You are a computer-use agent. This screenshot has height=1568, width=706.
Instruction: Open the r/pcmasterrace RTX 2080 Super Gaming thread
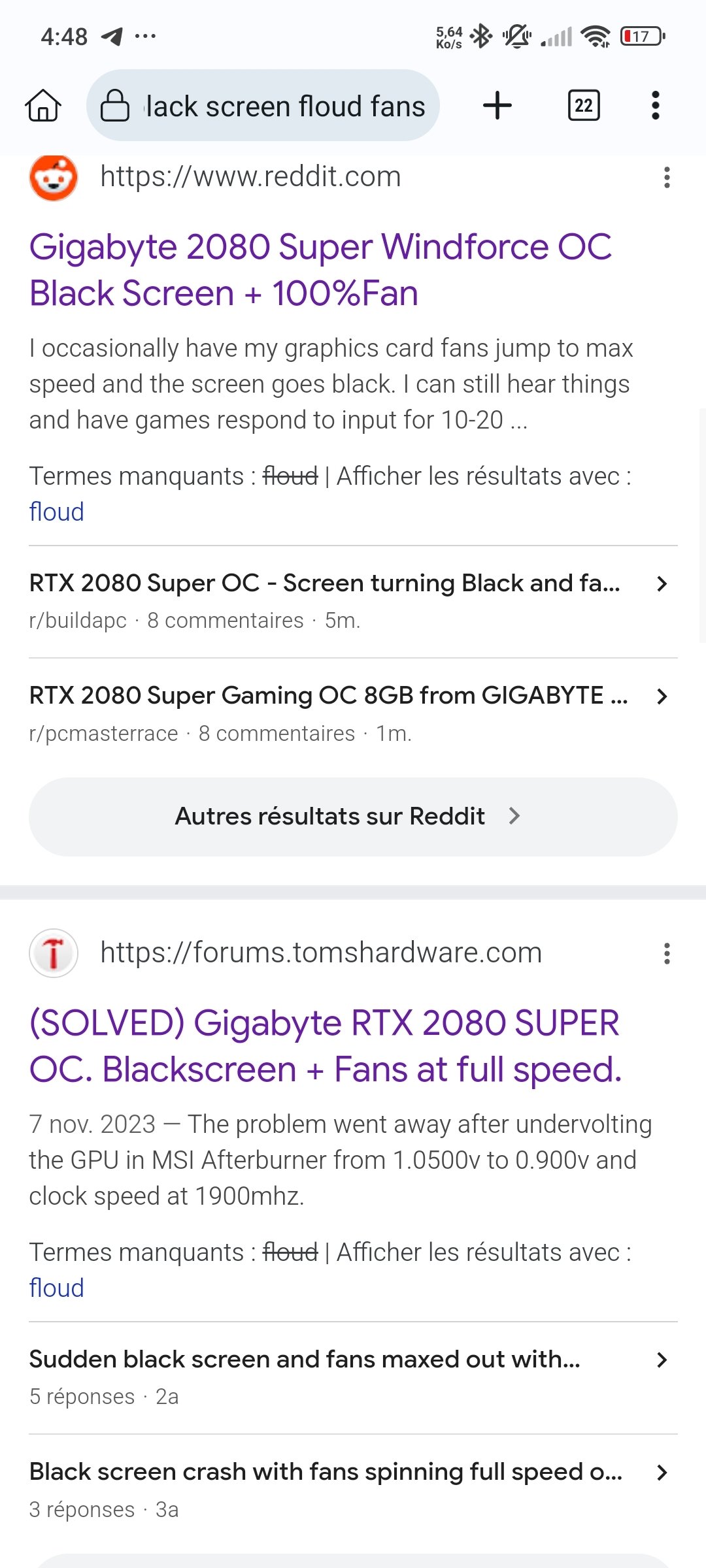click(328, 696)
